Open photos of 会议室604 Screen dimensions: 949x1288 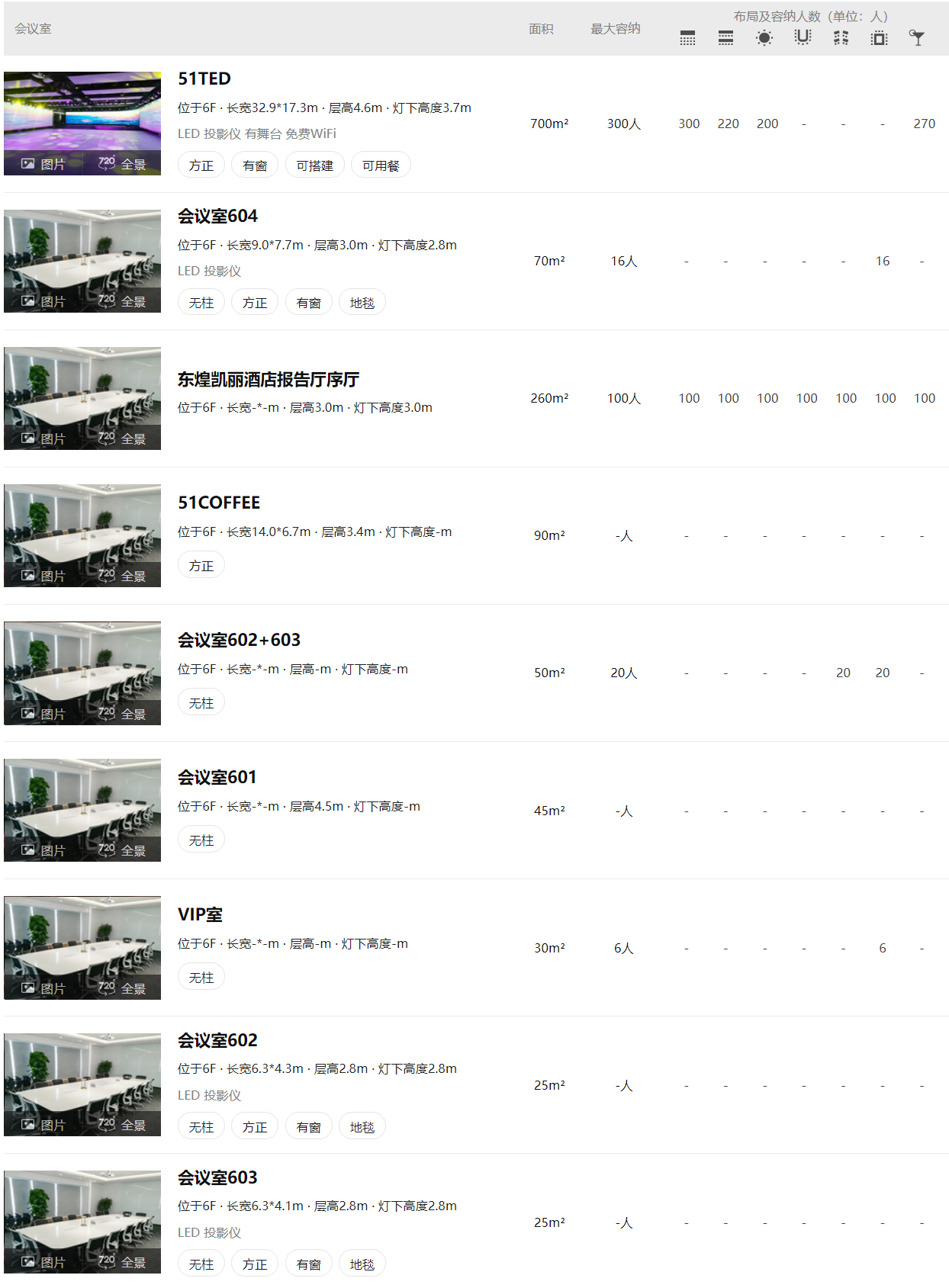coord(43,301)
